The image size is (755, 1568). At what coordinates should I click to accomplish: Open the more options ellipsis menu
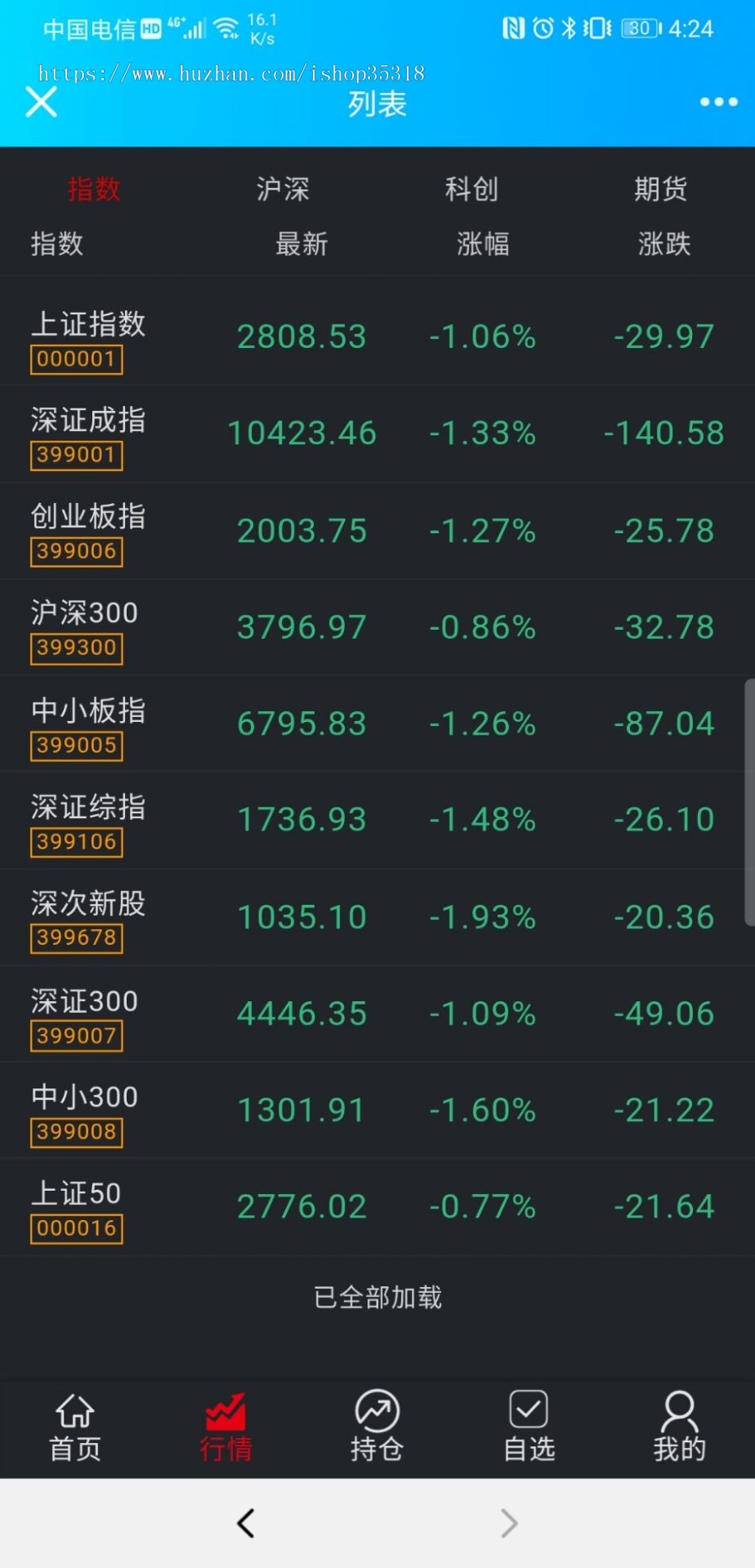(717, 102)
